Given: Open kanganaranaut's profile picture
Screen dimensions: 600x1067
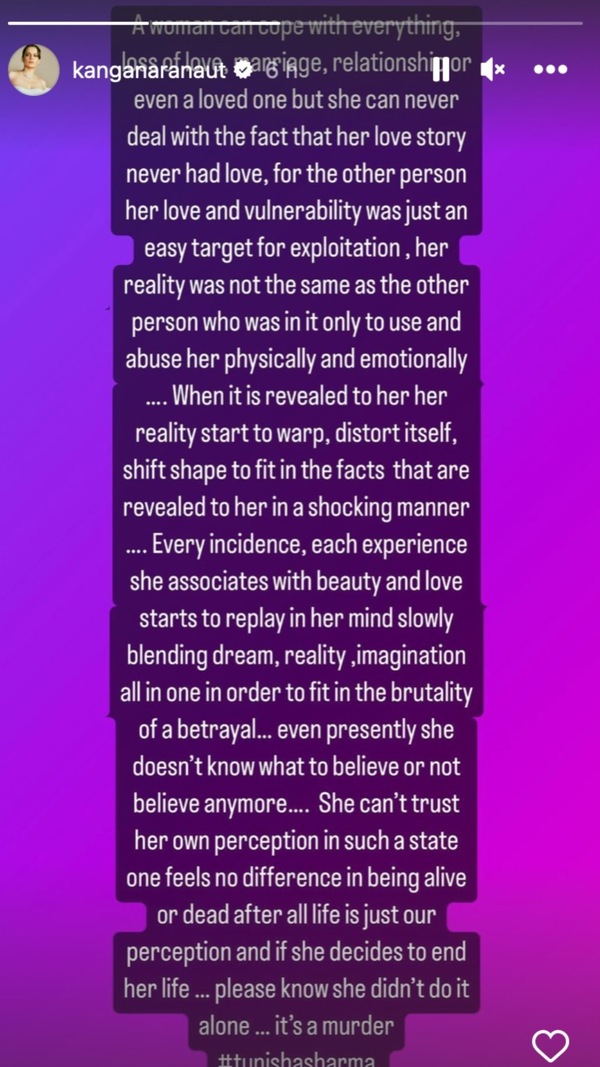Looking at the screenshot, I should pos(33,70).
